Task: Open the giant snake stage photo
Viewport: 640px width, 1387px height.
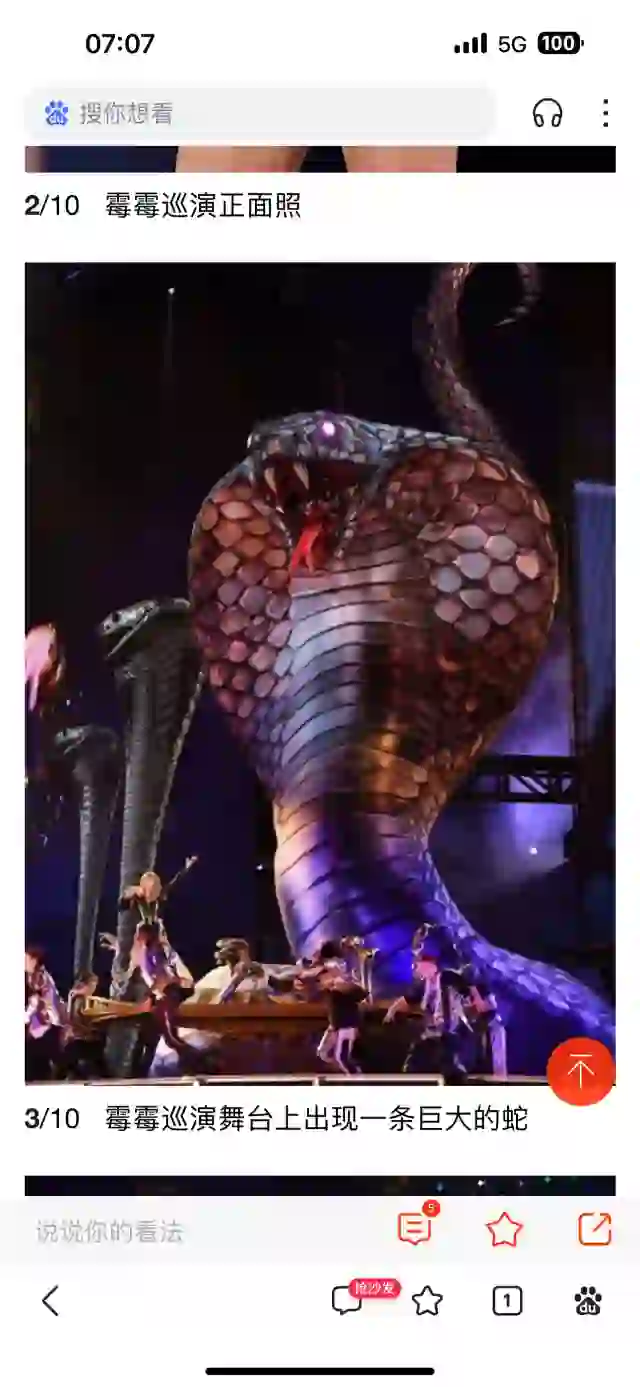Action: [320, 672]
